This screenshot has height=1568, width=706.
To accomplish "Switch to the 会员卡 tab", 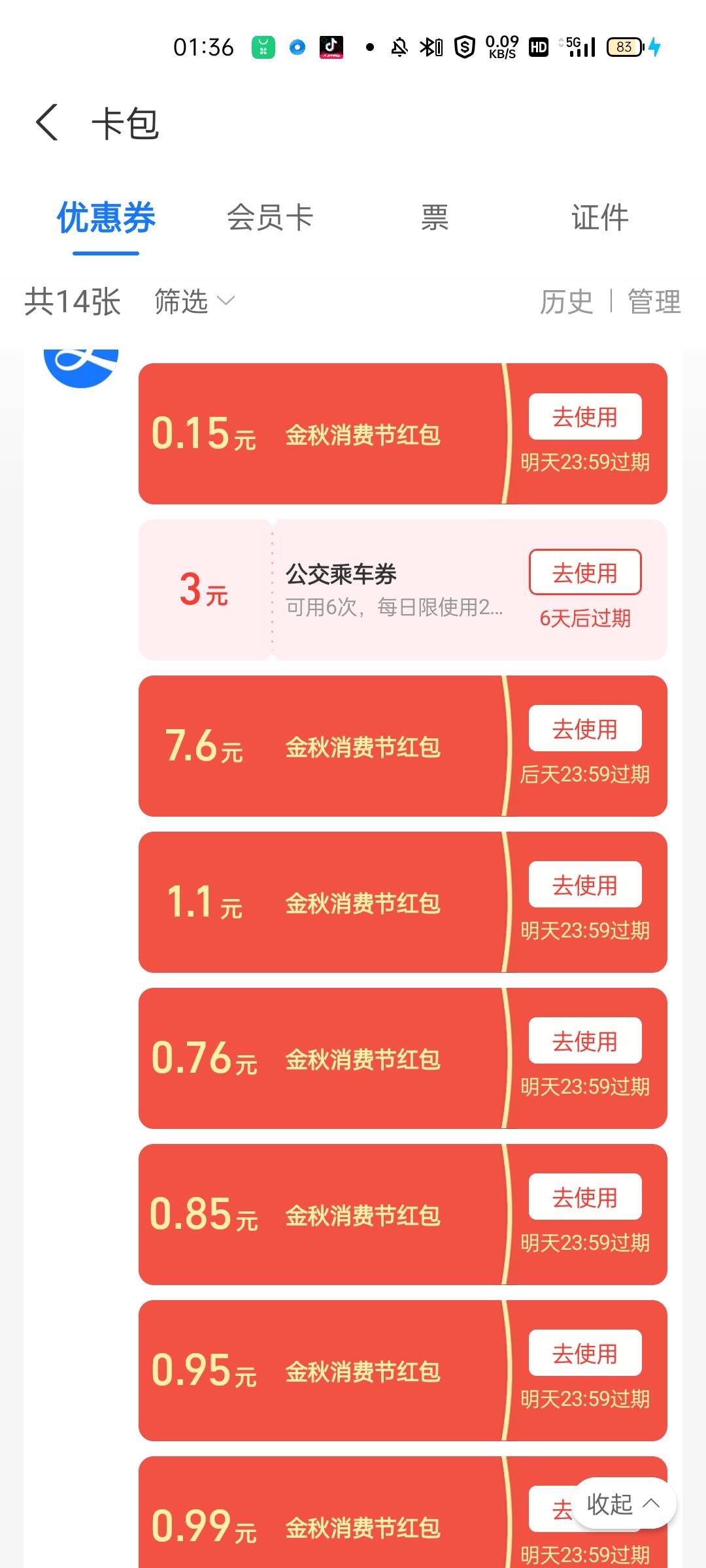I will [x=270, y=218].
